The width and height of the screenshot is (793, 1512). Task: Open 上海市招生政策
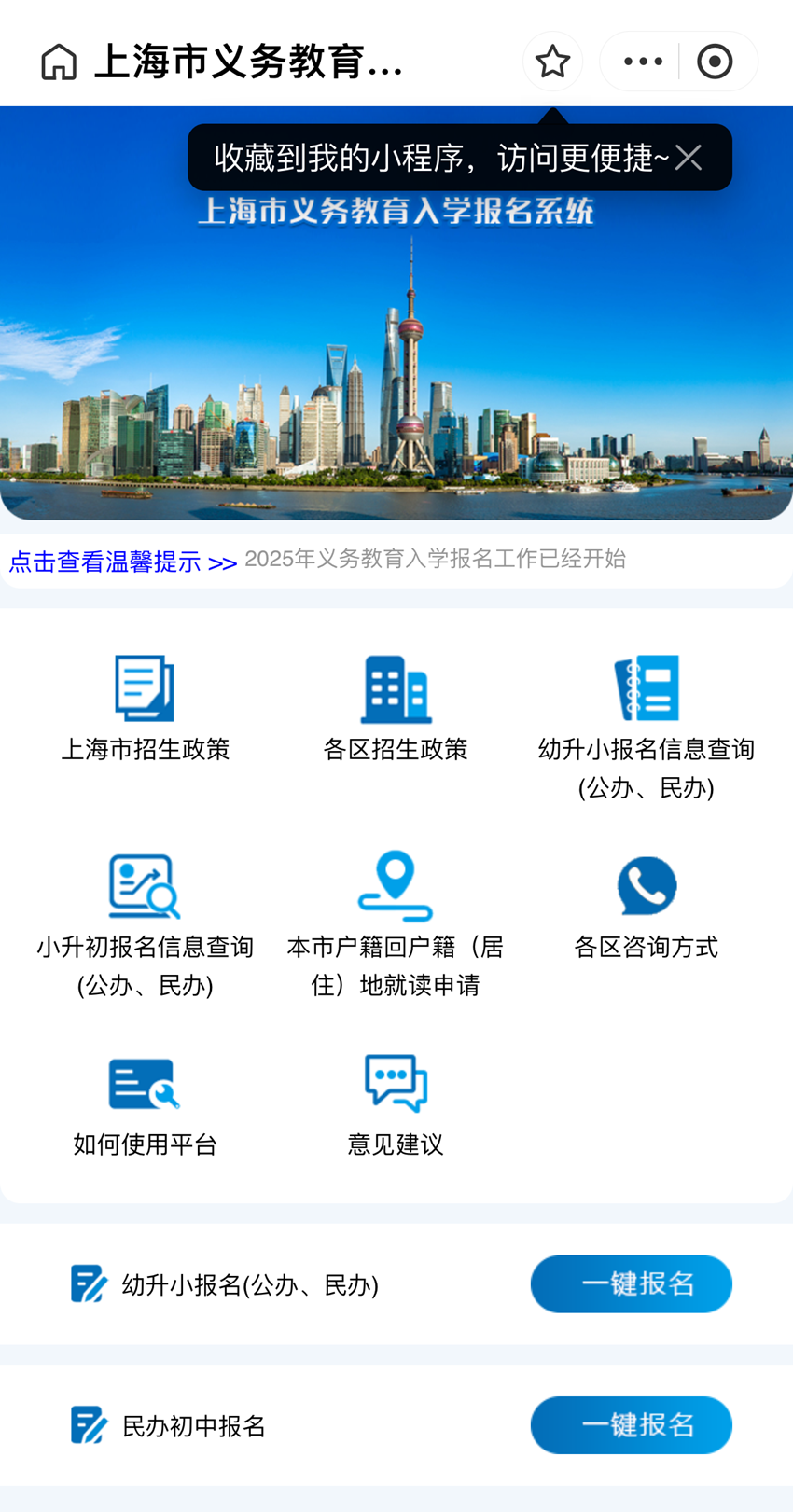(145, 709)
